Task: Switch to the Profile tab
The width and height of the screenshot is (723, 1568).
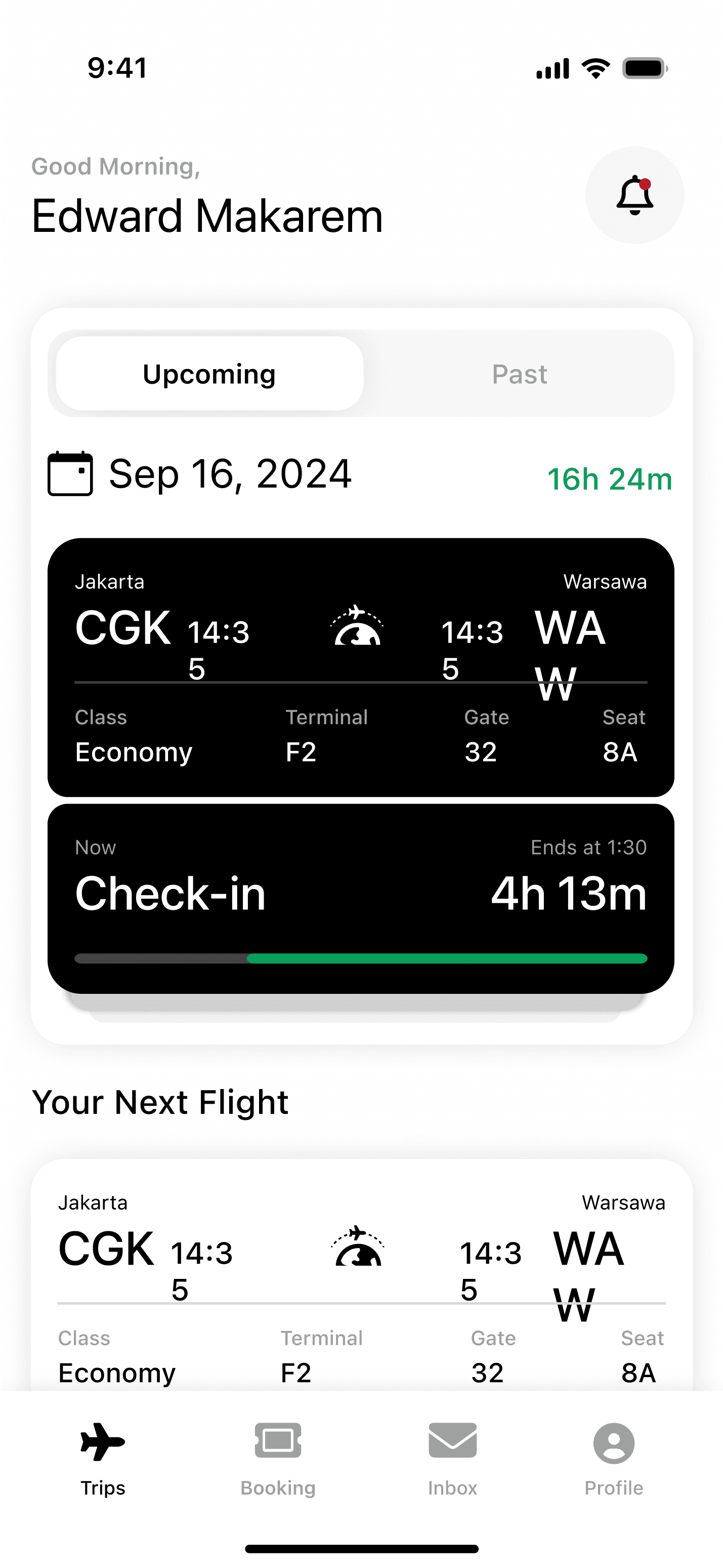Action: 614,1460
